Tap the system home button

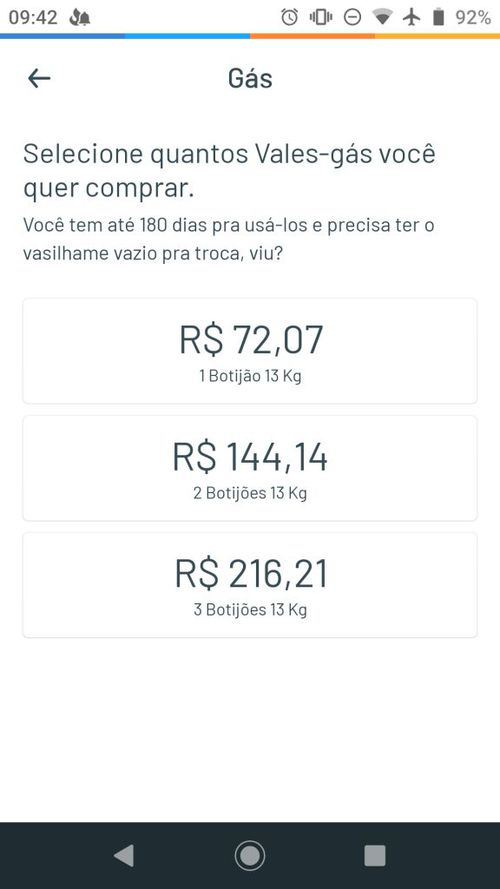[x=249, y=855]
